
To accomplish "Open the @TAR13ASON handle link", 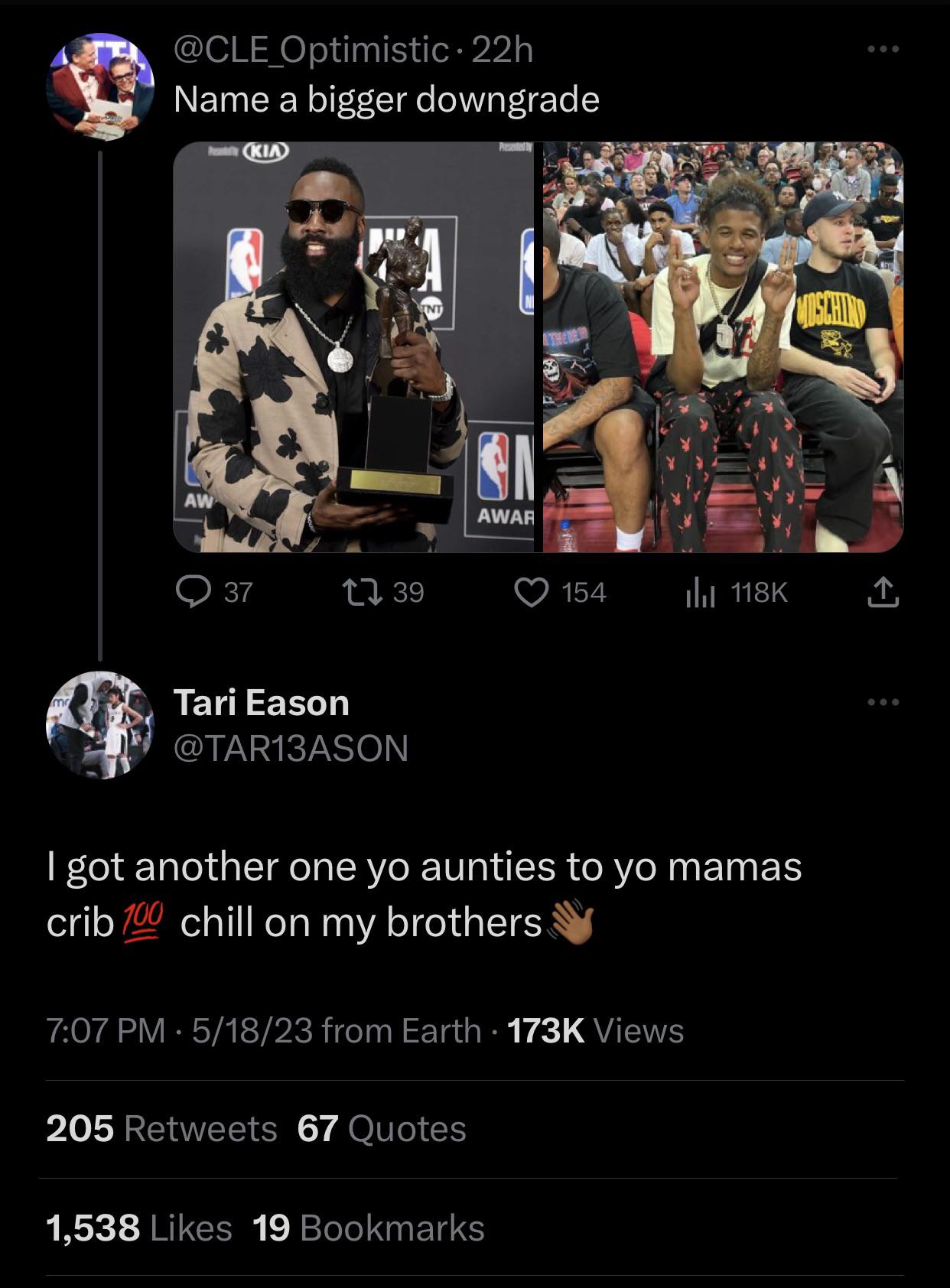I will (291, 747).
